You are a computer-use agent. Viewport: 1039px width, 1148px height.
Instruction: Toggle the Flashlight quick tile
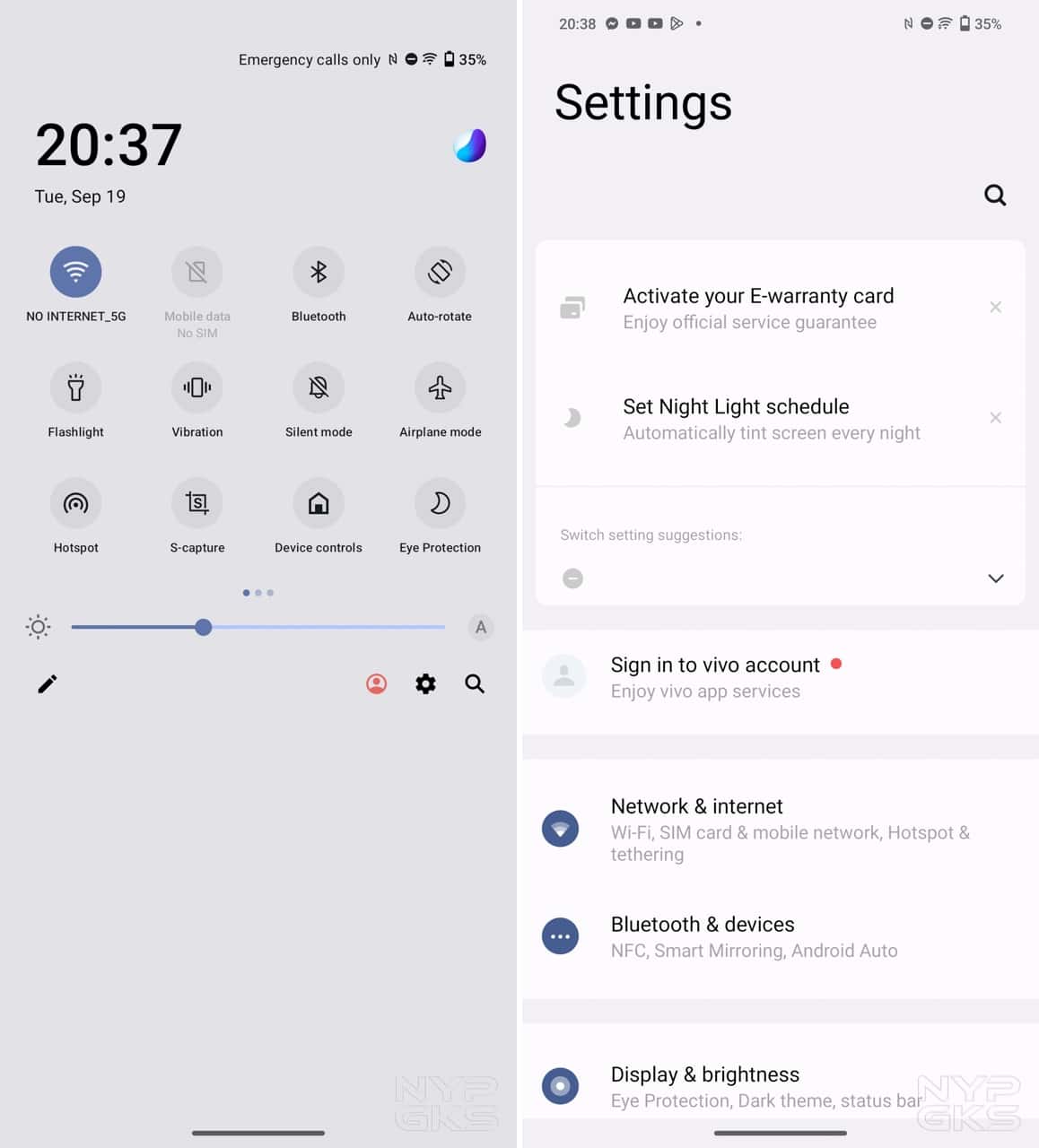(75, 387)
